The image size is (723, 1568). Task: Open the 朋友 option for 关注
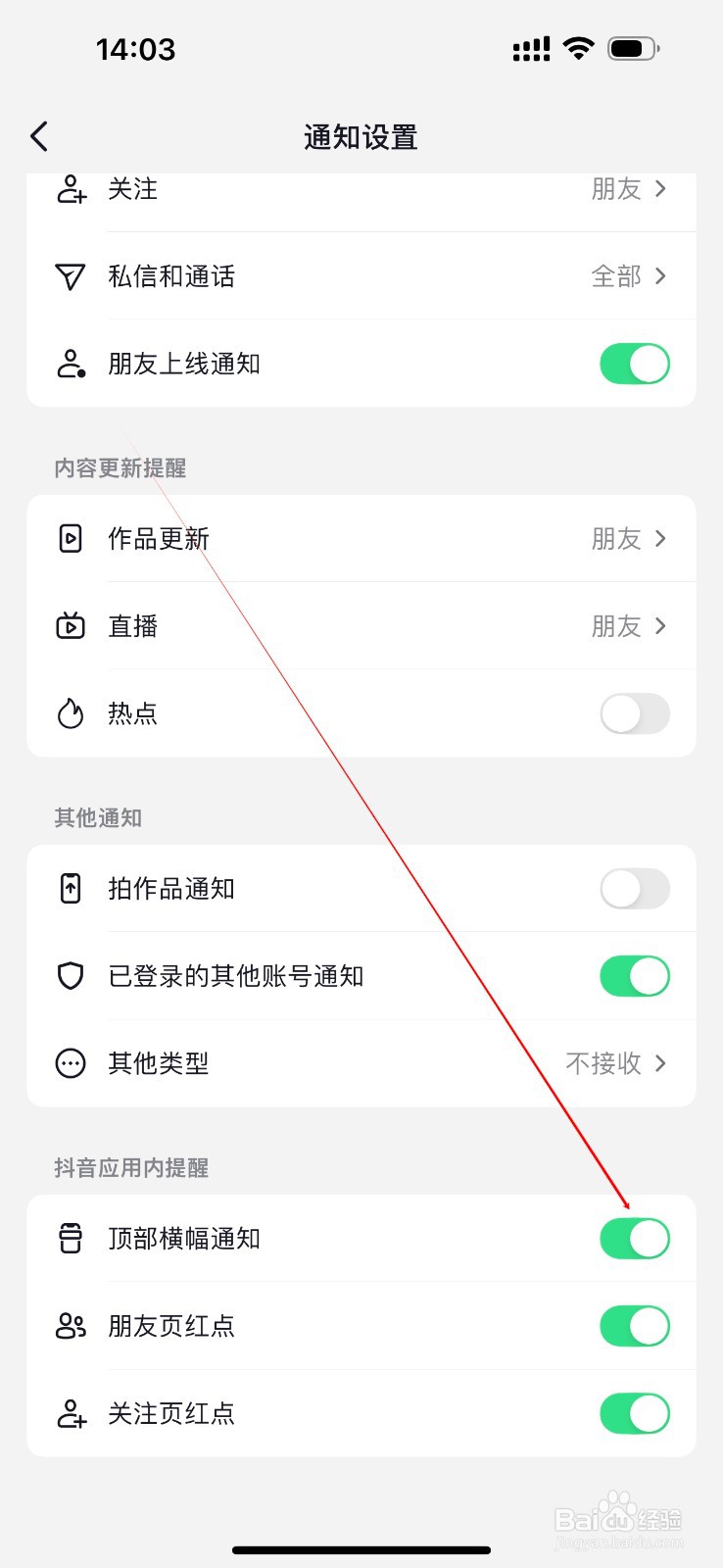click(x=632, y=190)
